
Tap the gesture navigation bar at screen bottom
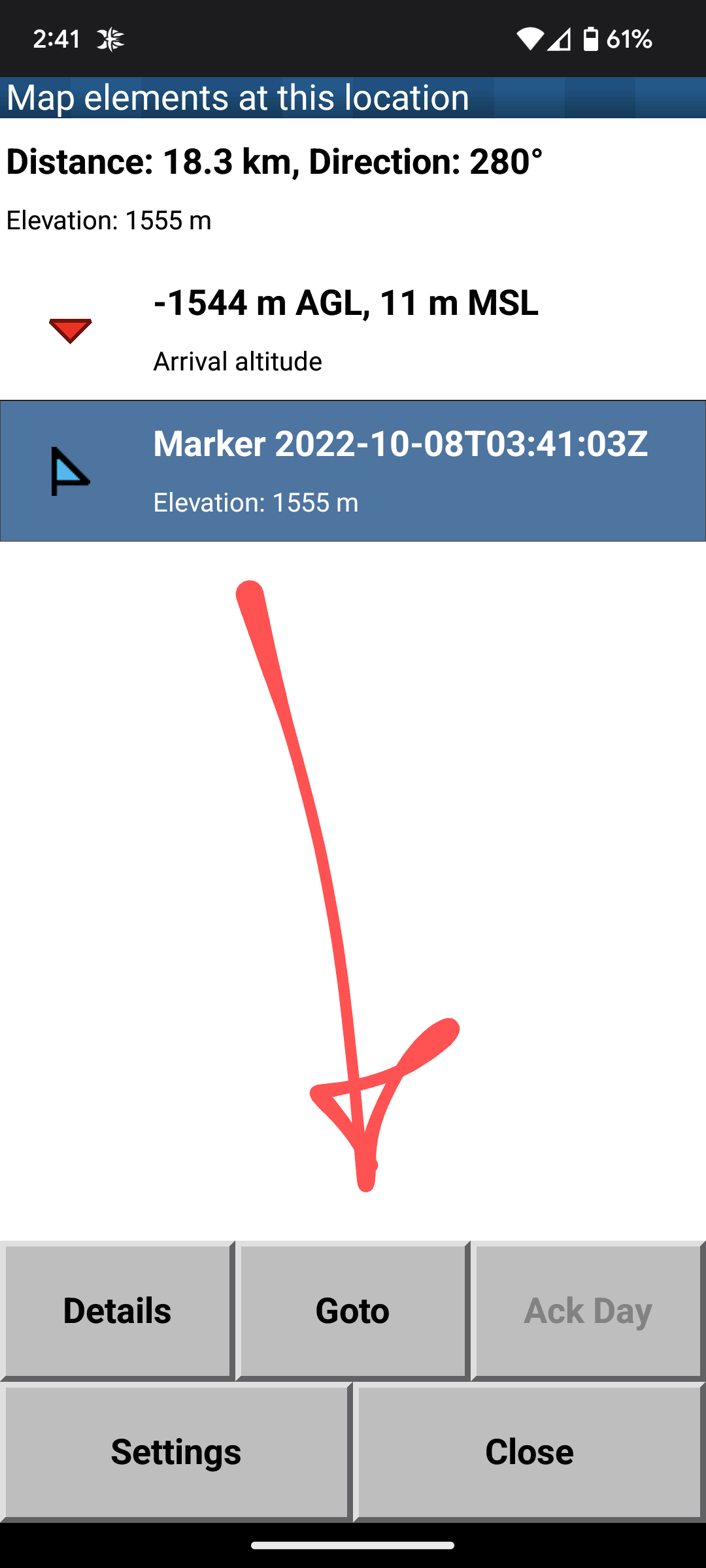pyautogui.click(x=353, y=1544)
